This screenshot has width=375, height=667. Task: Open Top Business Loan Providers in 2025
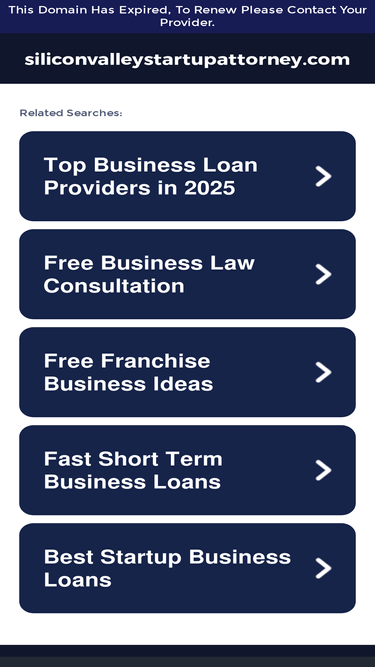pos(187,176)
